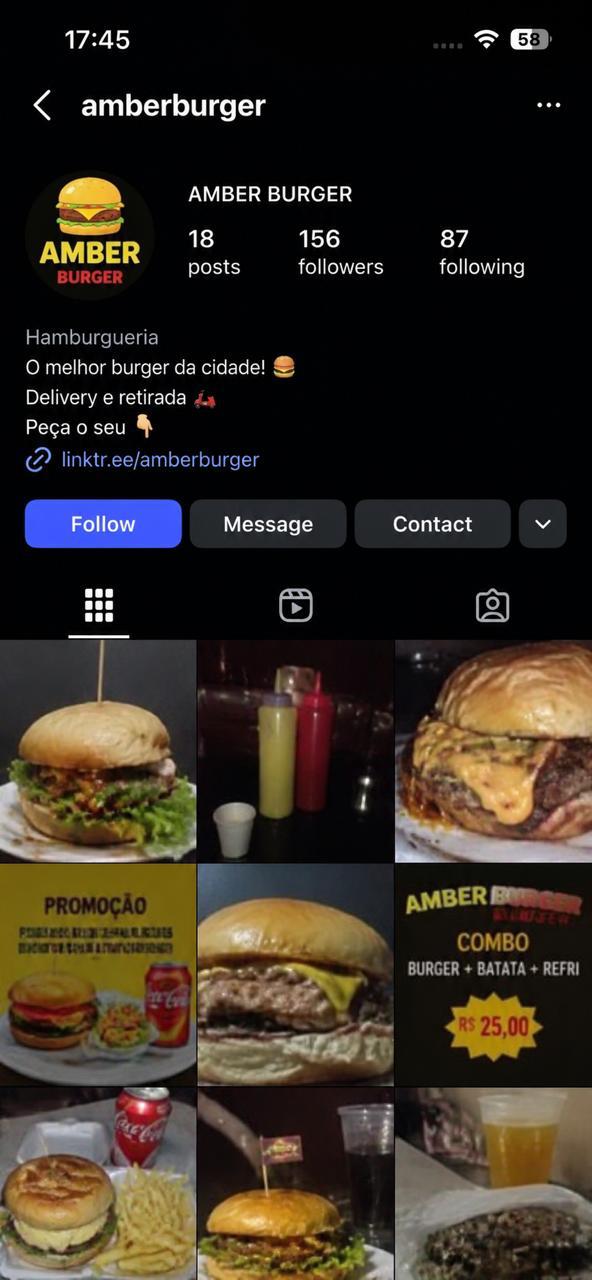Open the three-dot options menu
The height and width of the screenshot is (1280, 592).
coord(548,105)
